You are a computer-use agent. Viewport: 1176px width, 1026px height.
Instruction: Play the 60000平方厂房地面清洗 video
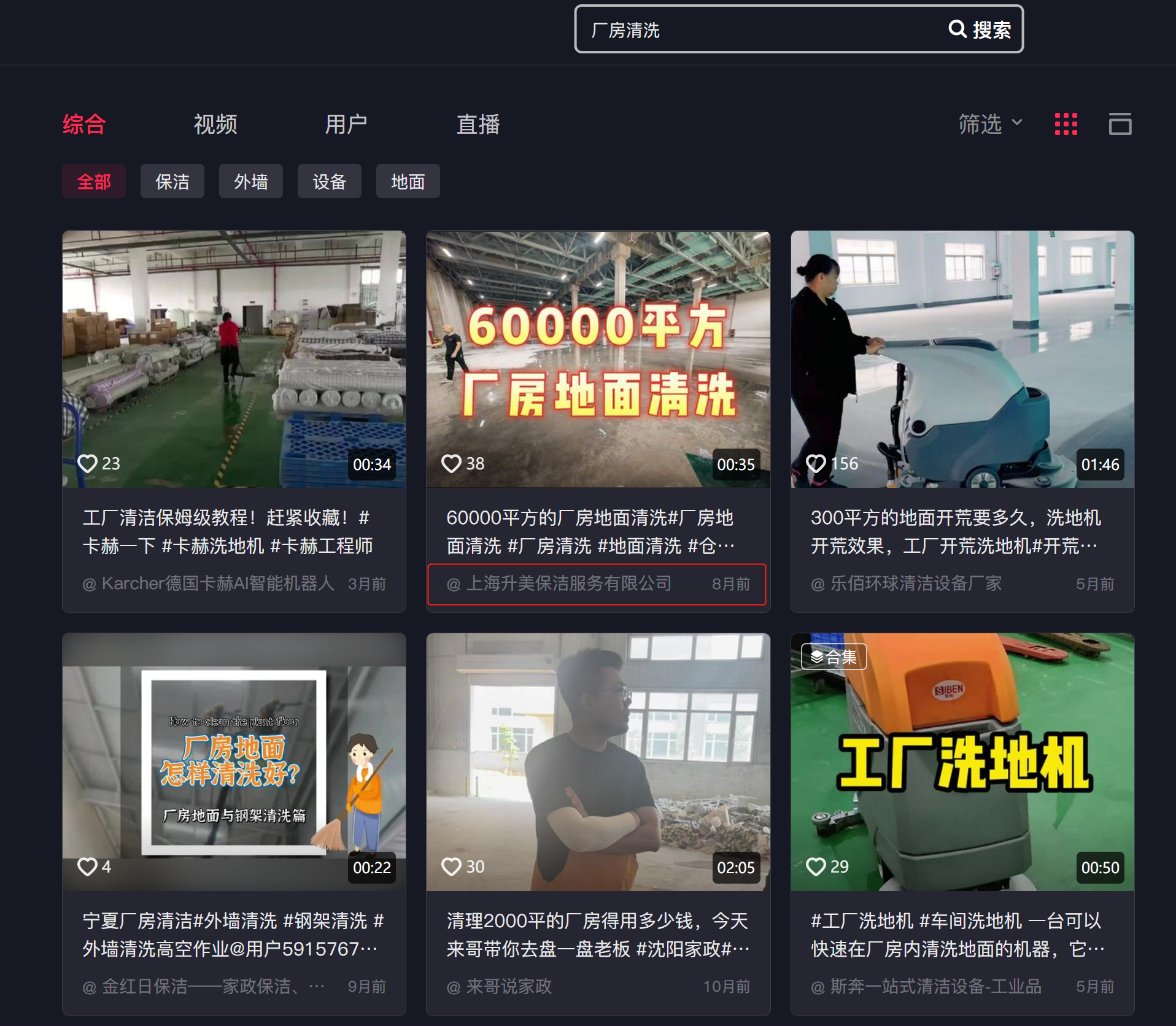tap(598, 359)
